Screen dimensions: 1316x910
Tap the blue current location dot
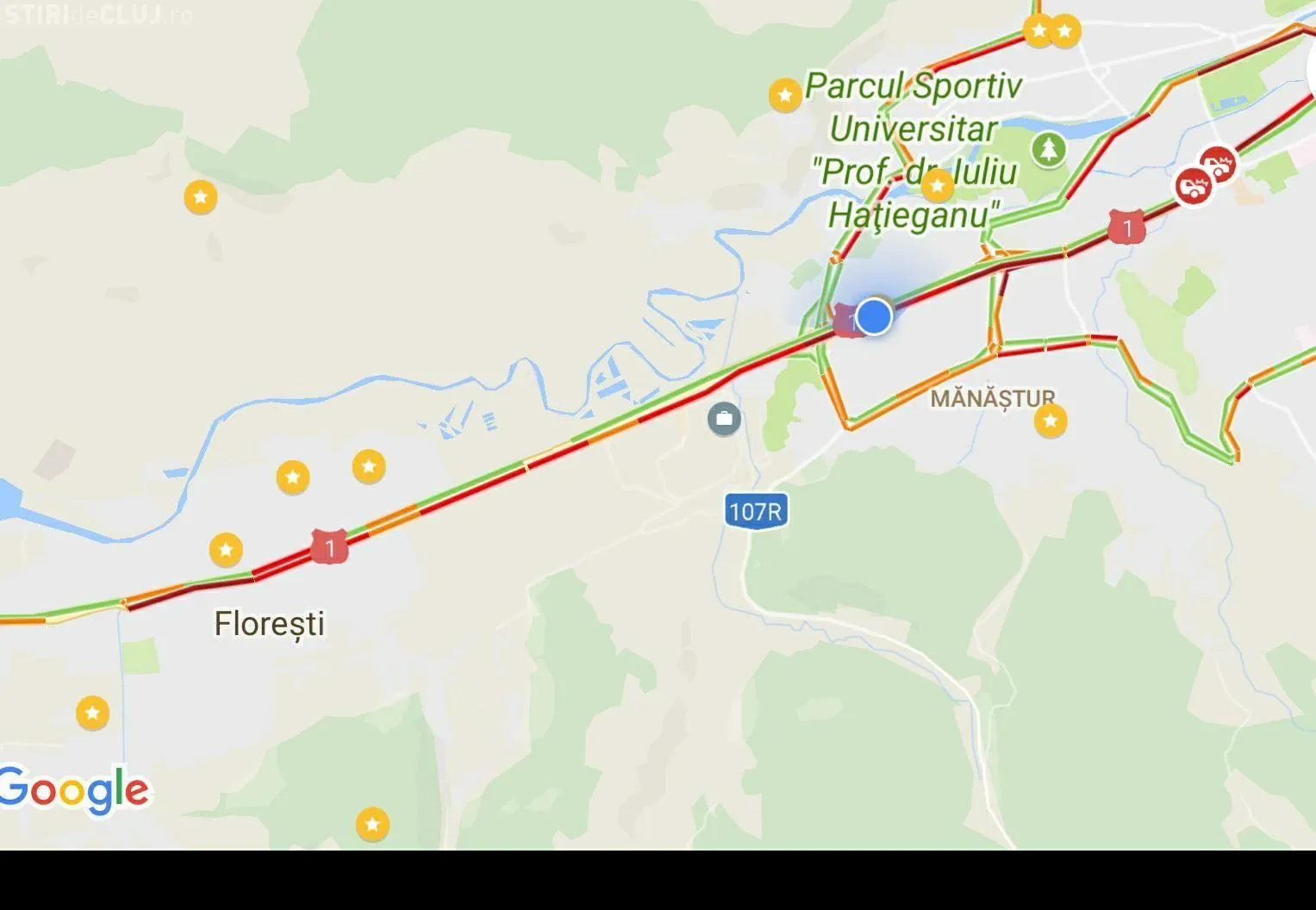874,316
